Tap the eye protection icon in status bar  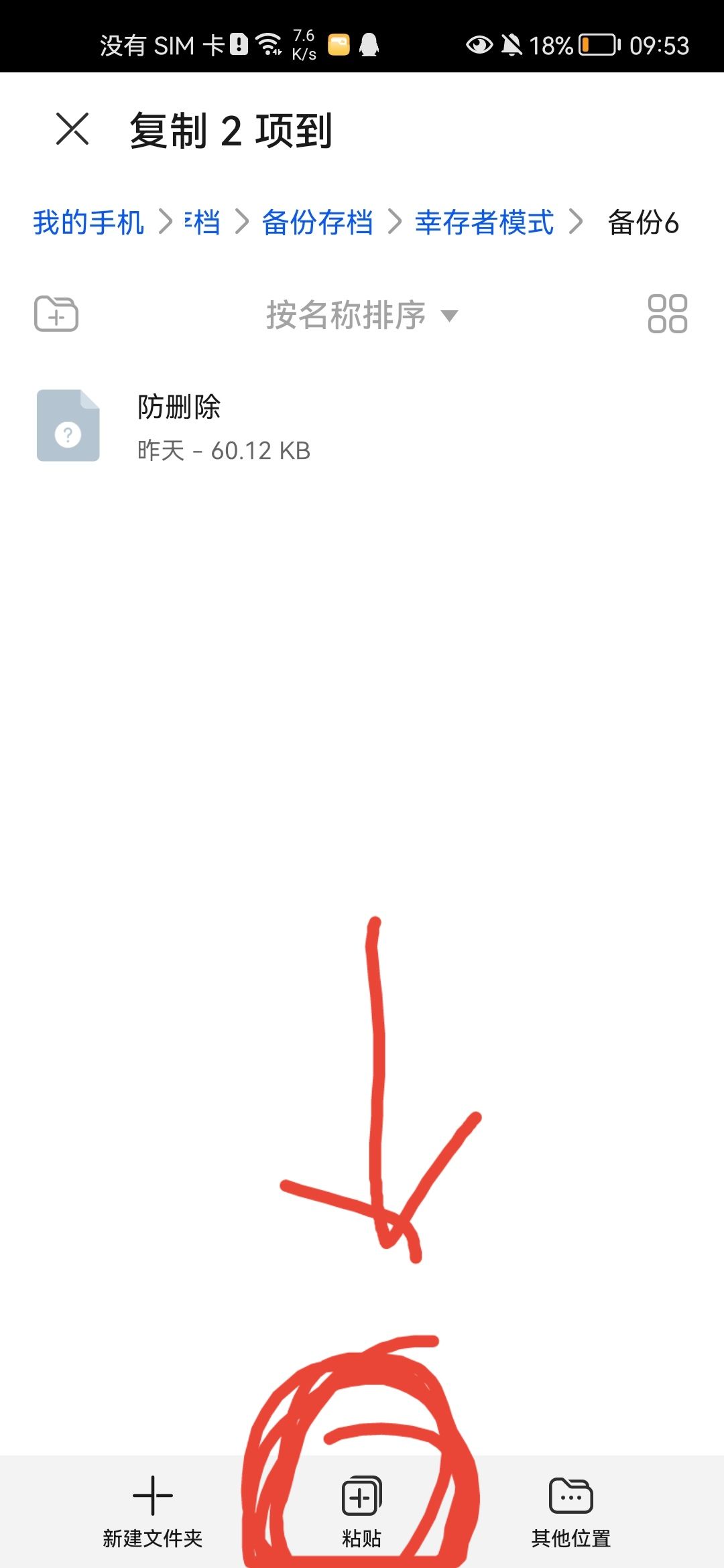coord(478,44)
